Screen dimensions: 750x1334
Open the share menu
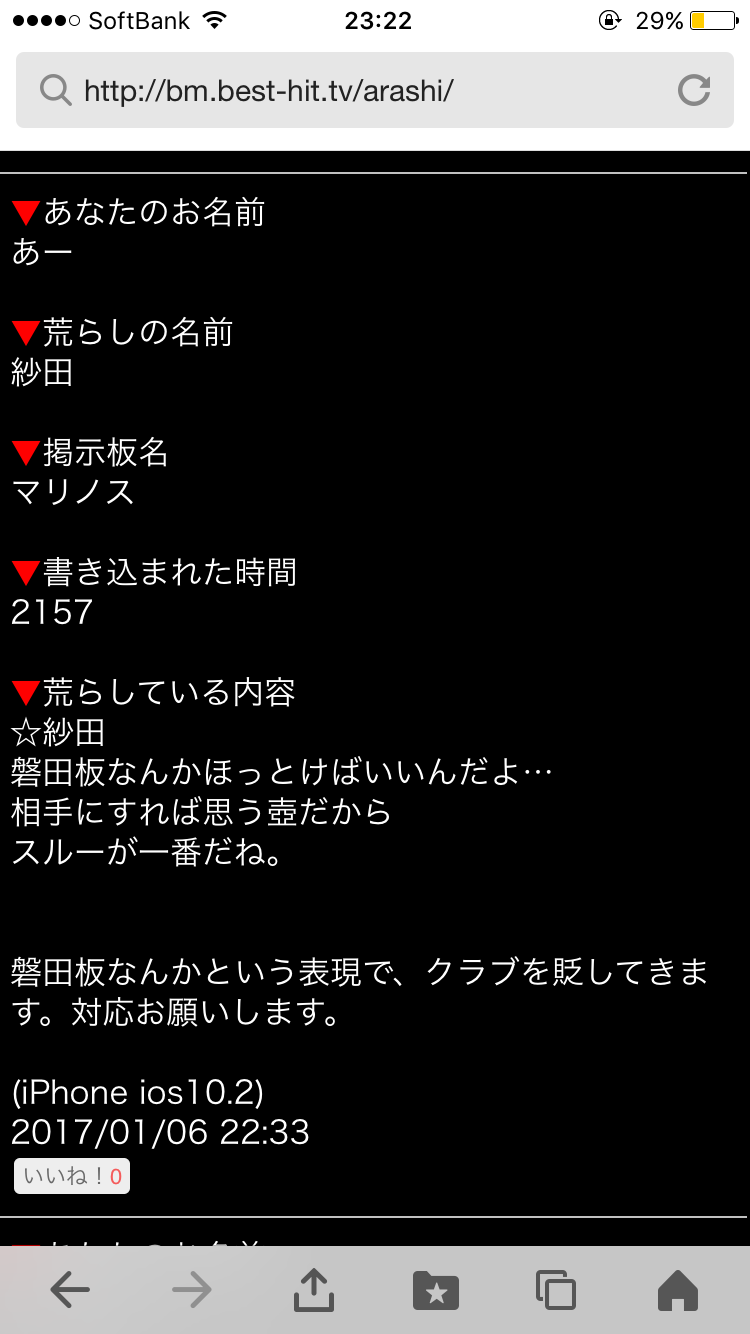313,1290
